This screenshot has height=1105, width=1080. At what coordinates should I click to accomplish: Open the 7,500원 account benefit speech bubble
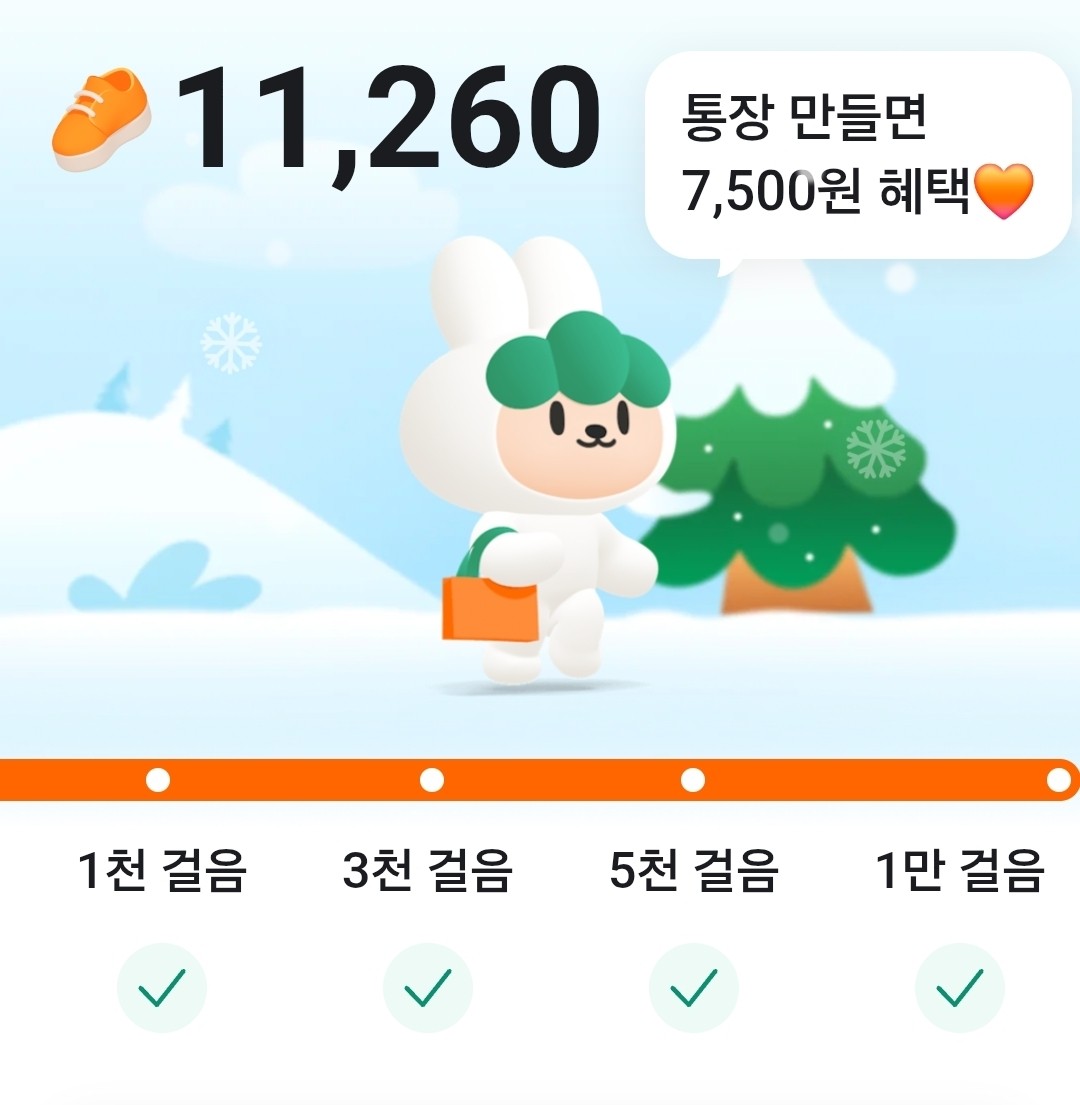pyautogui.click(x=857, y=155)
